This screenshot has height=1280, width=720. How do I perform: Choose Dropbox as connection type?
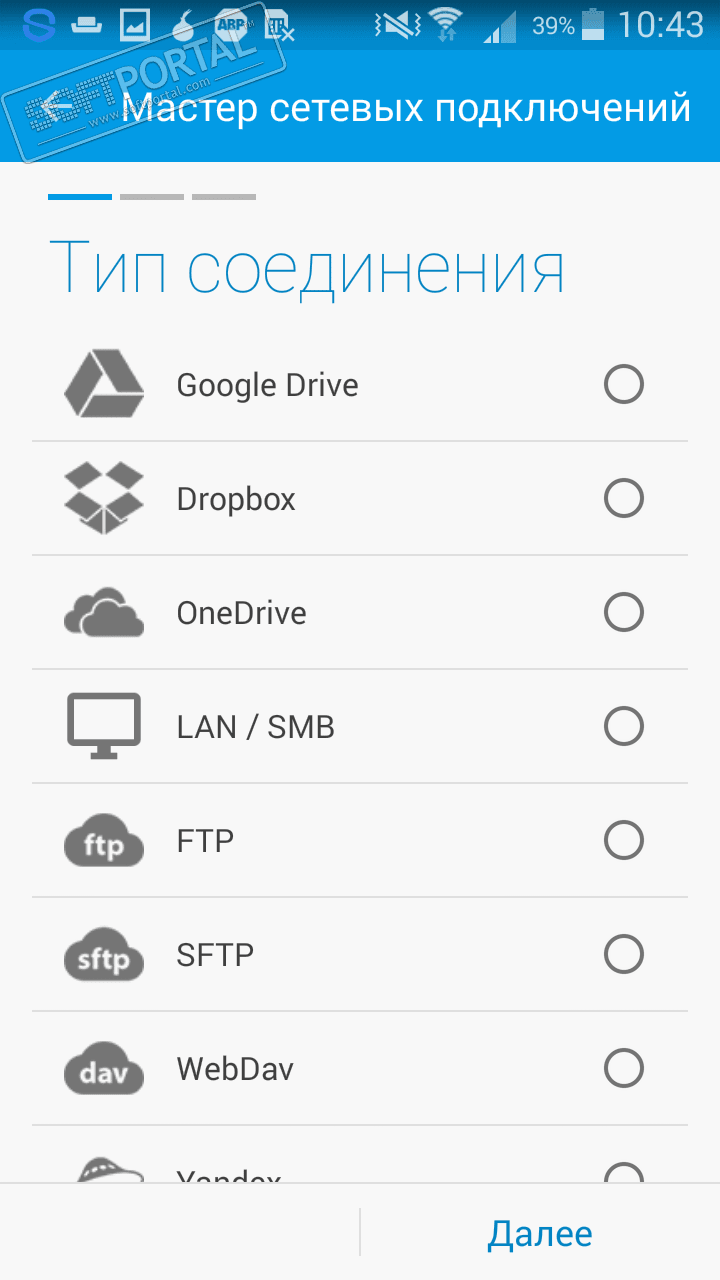click(623, 499)
